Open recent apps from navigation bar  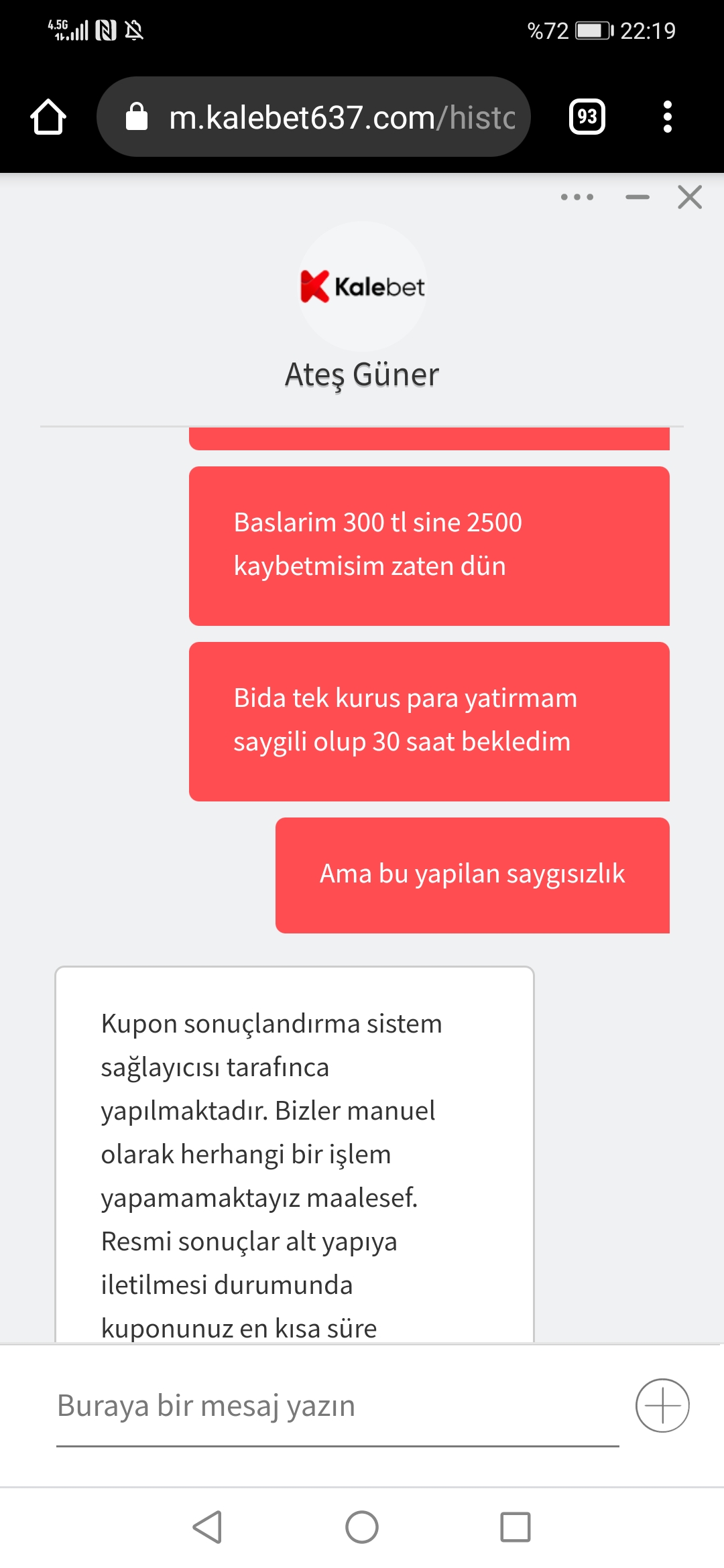tap(516, 1527)
